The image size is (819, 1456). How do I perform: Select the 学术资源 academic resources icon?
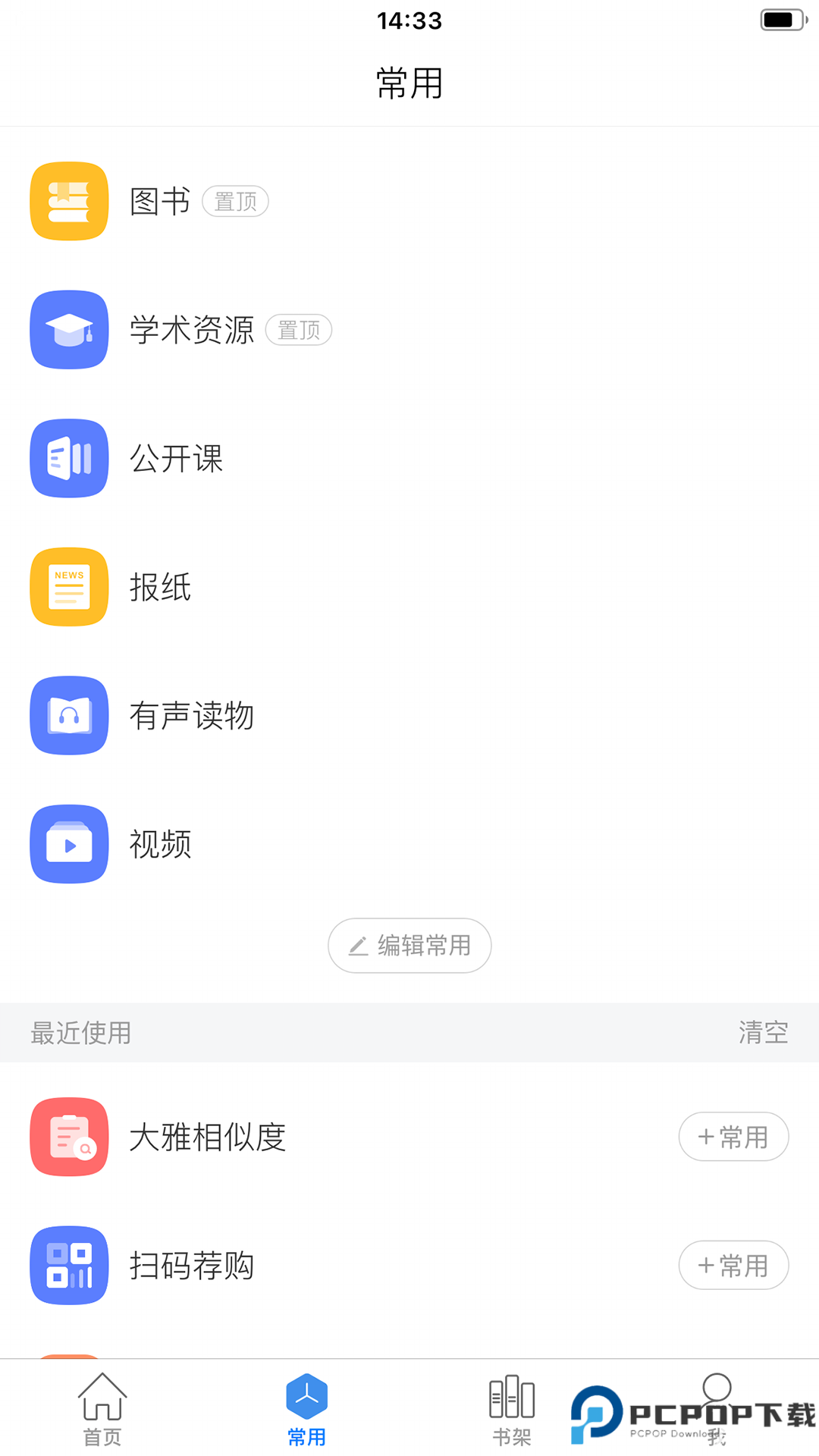coord(68,330)
